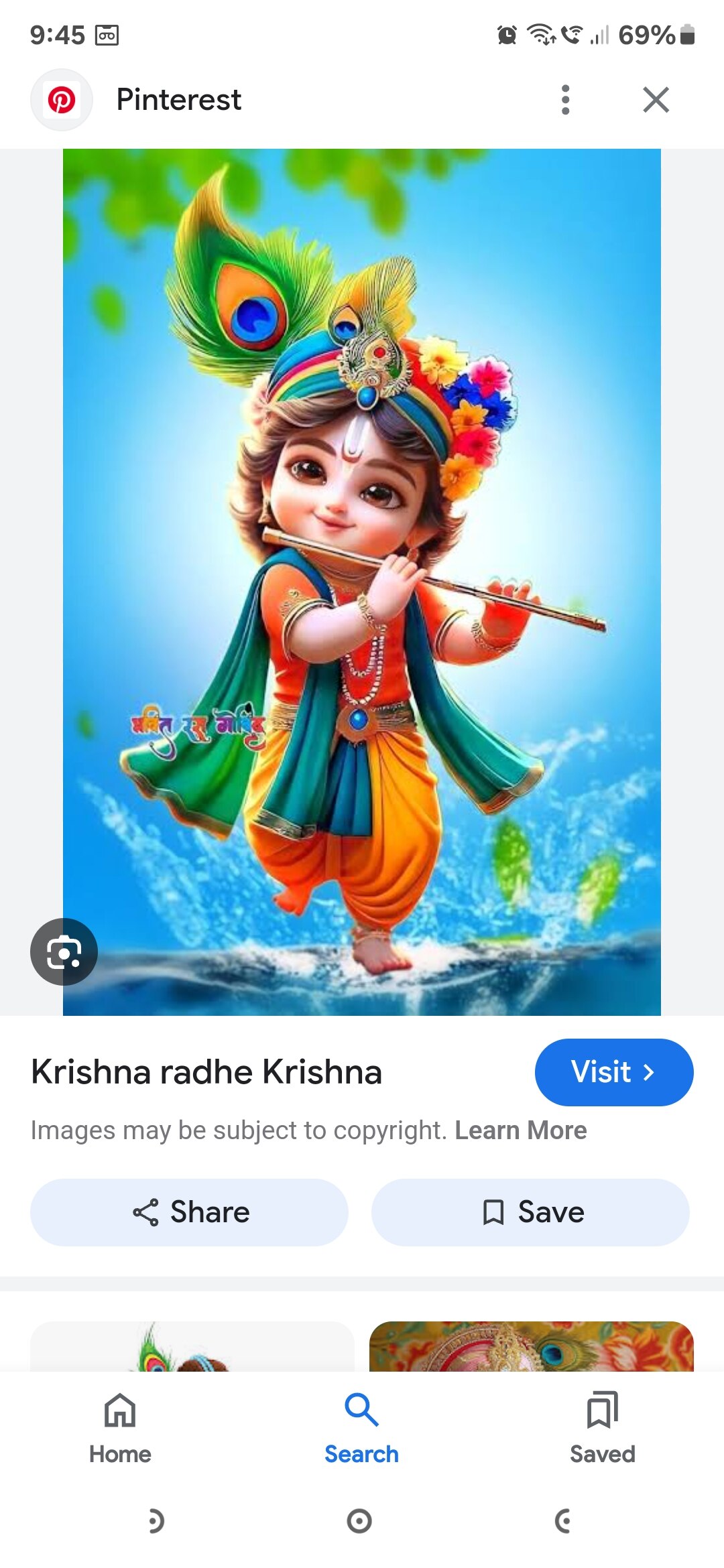Open the three-dot overflow menu
Screen dimensions: 724x1568
pos(565,100)
